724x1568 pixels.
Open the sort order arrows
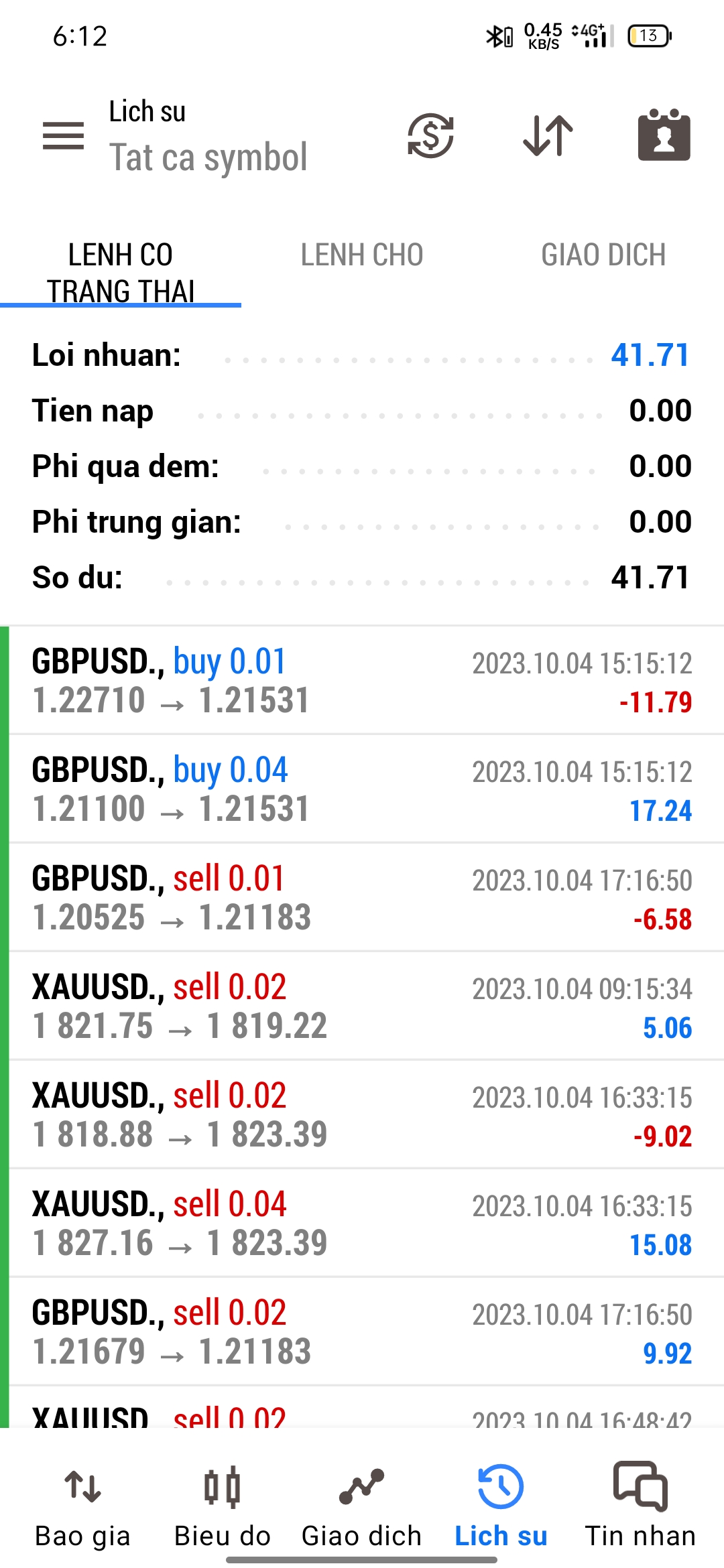(548, 136)
